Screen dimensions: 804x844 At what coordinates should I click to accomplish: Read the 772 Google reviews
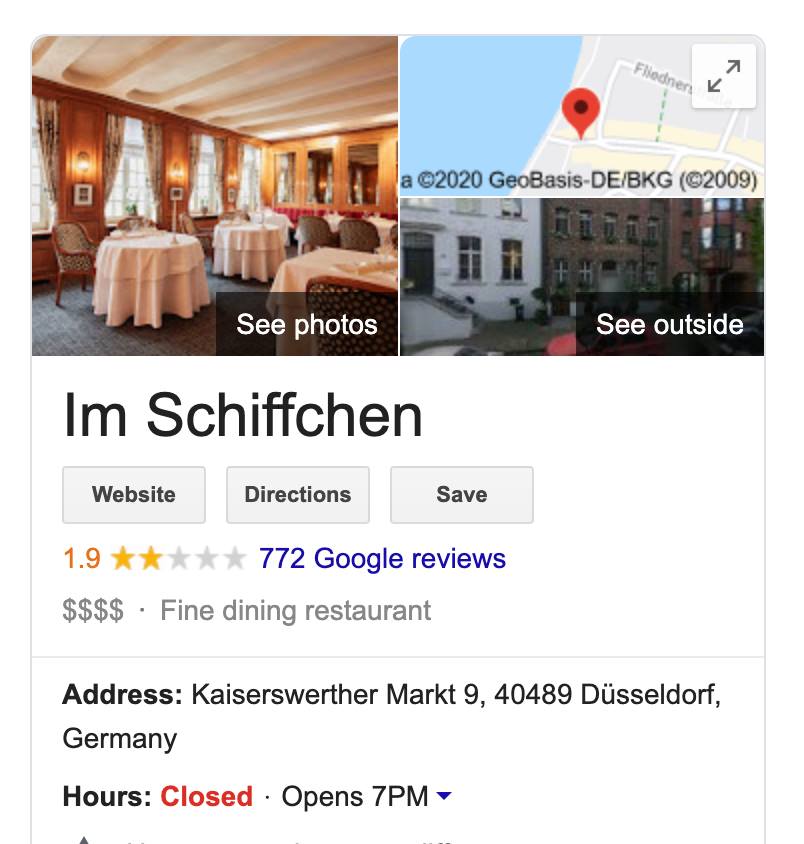coord(382,558)
